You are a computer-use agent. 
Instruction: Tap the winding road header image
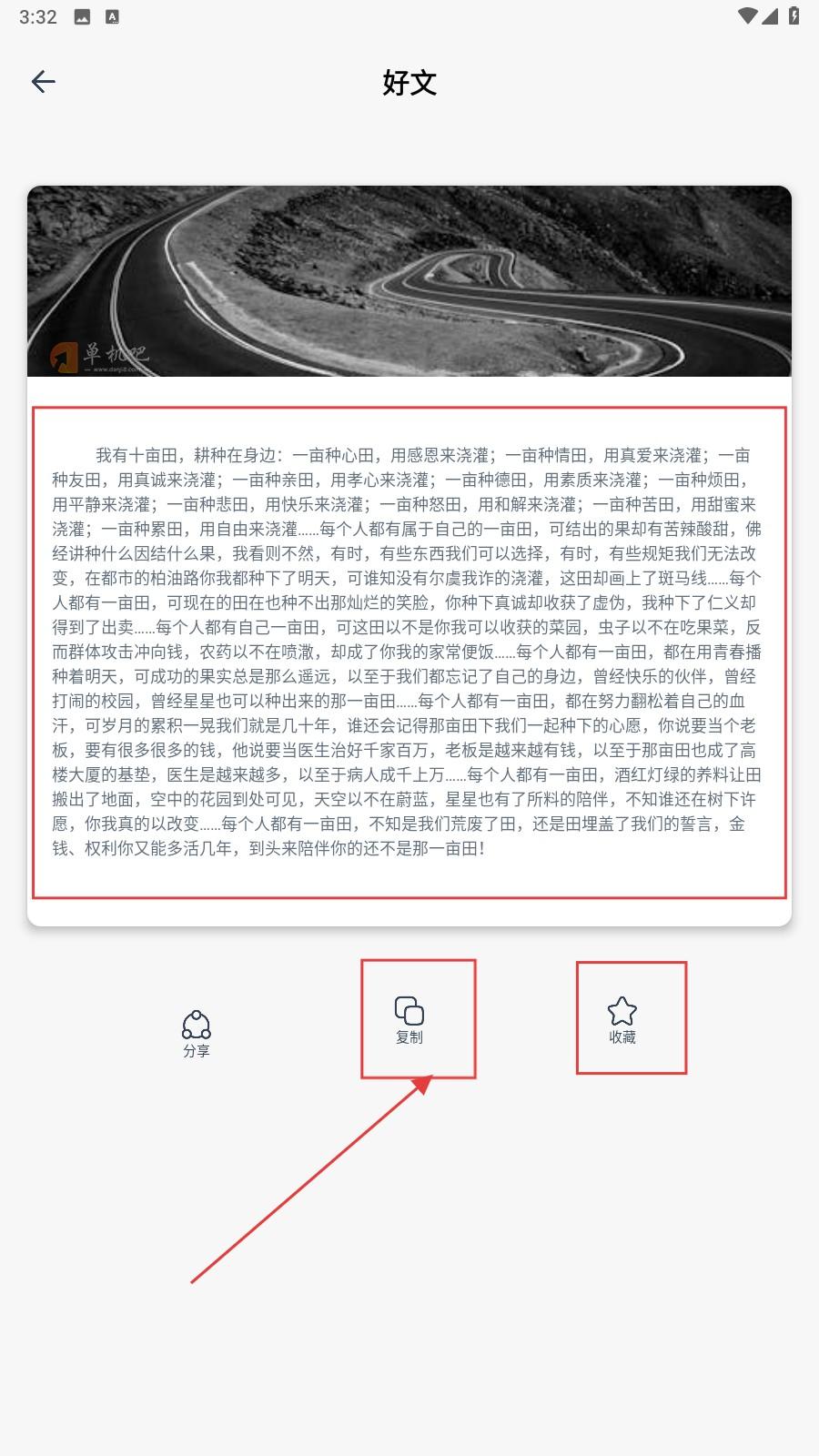coord(409,280)
